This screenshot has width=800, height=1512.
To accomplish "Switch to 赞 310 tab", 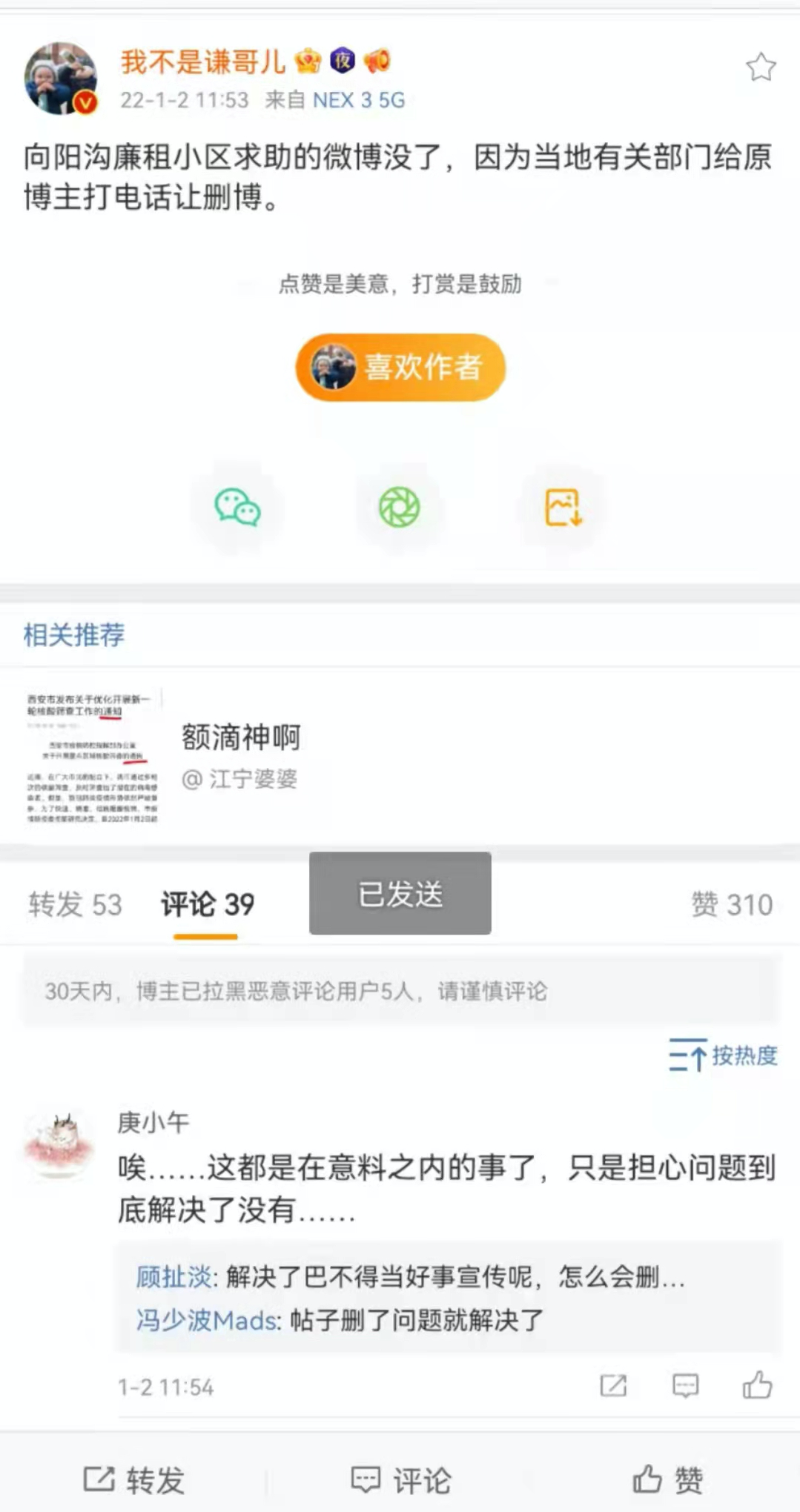I will coord(731,904).
